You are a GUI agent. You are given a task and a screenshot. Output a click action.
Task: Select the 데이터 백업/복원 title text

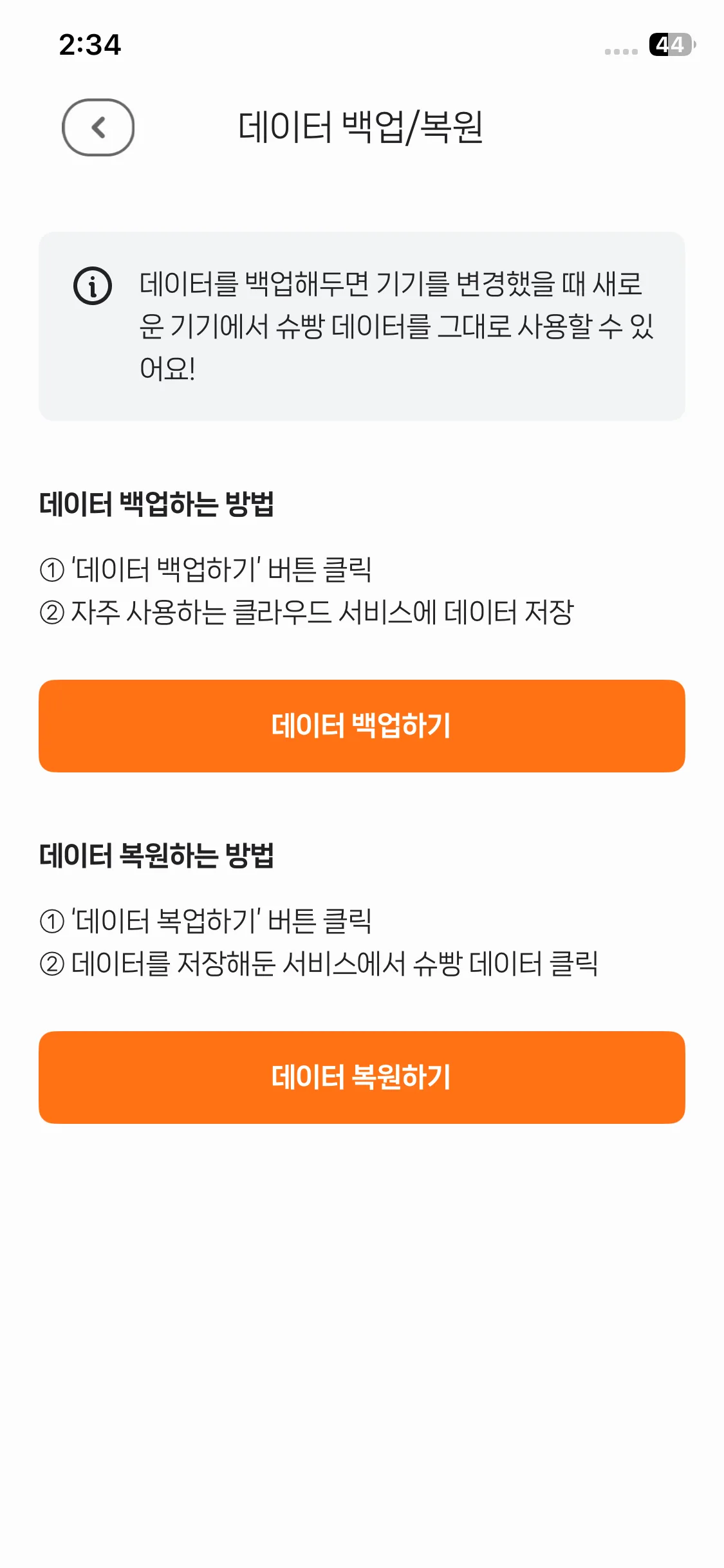(362, 126)
